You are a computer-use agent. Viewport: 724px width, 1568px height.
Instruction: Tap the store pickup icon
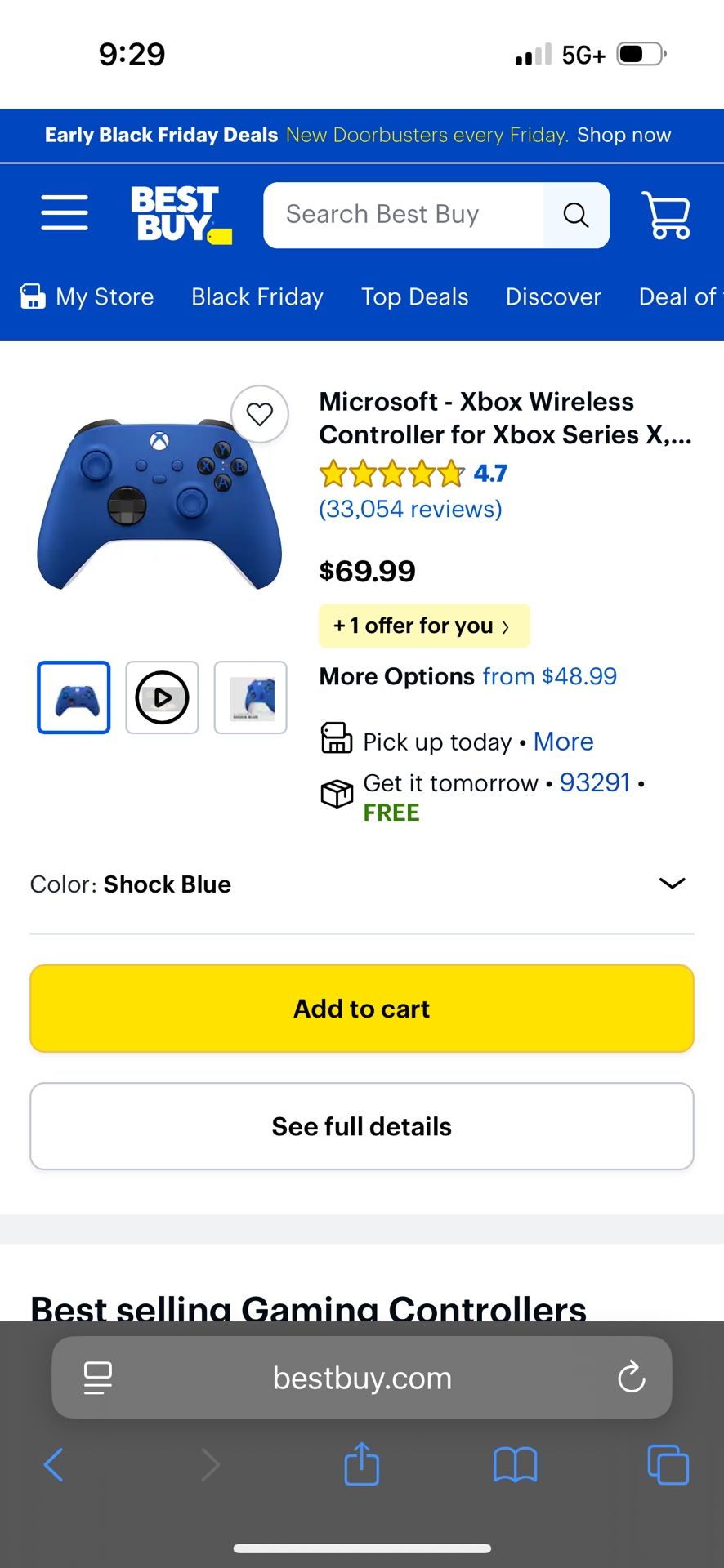click(337, 737)
